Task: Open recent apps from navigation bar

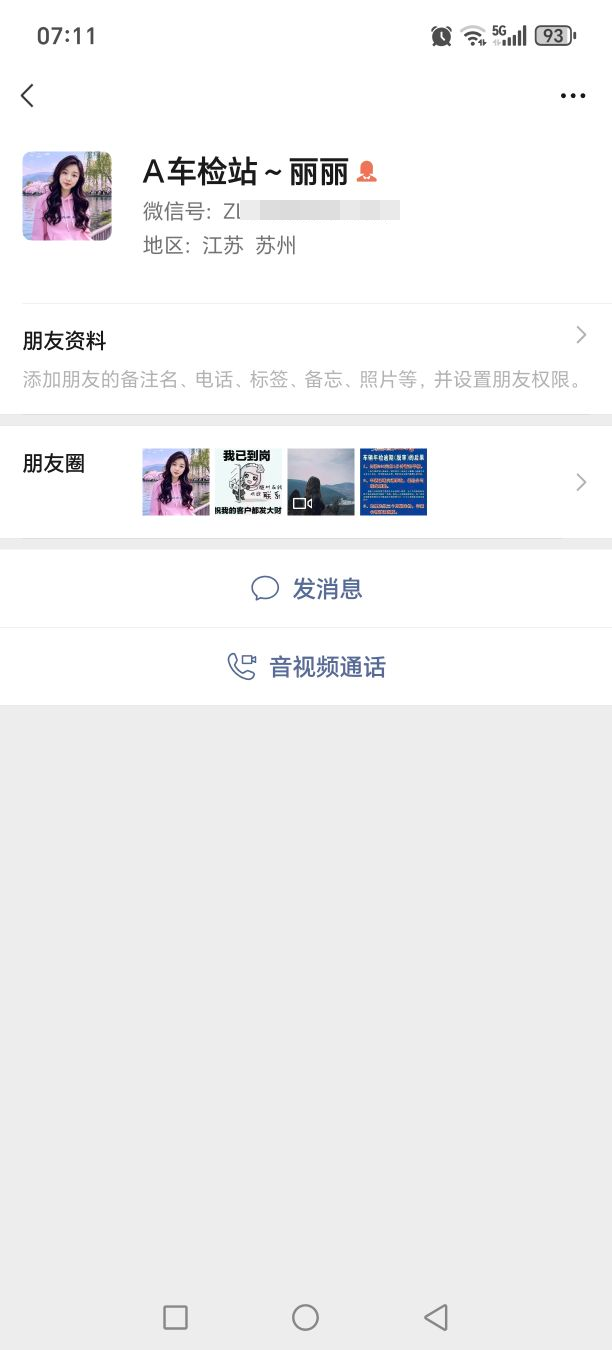Action: pos(175,1317)
